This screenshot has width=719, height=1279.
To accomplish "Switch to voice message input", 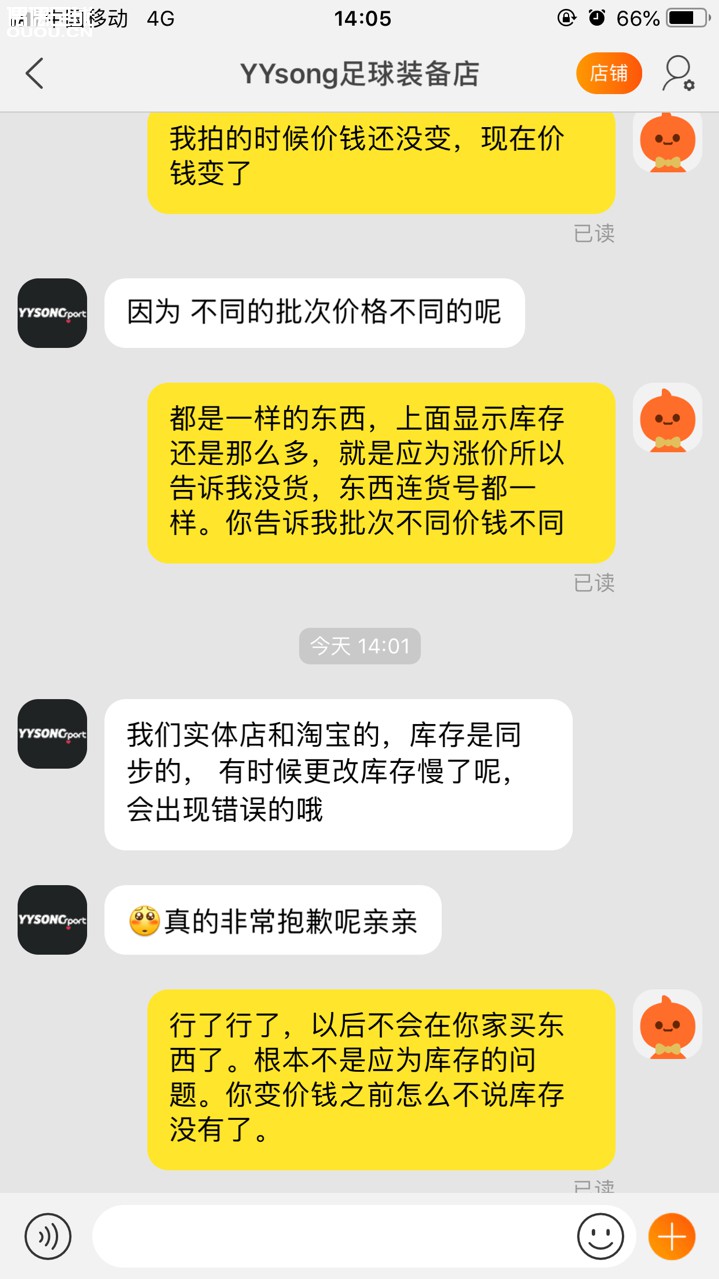I will tap(48, 1236).
